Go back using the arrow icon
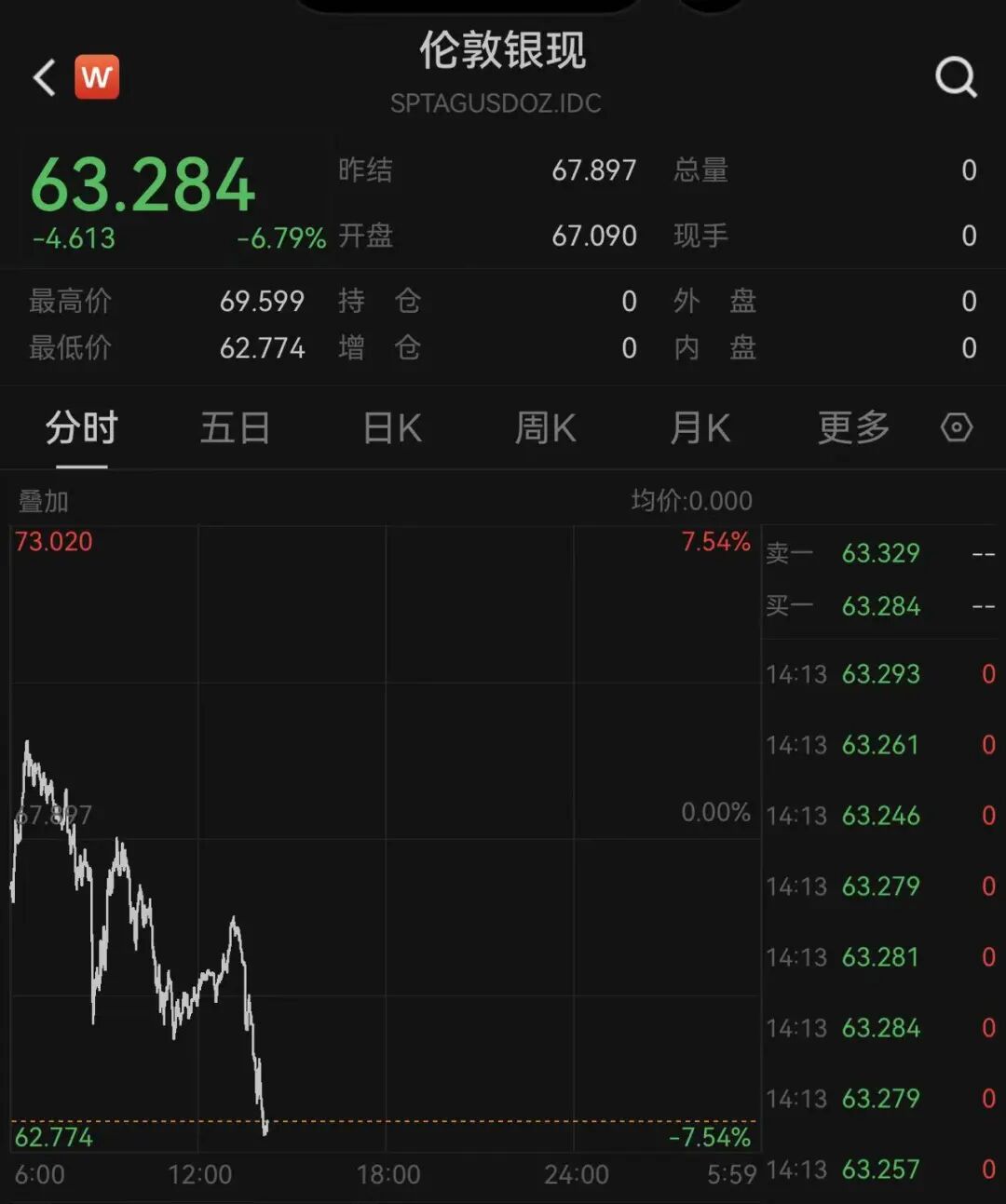 click(44, 78)
